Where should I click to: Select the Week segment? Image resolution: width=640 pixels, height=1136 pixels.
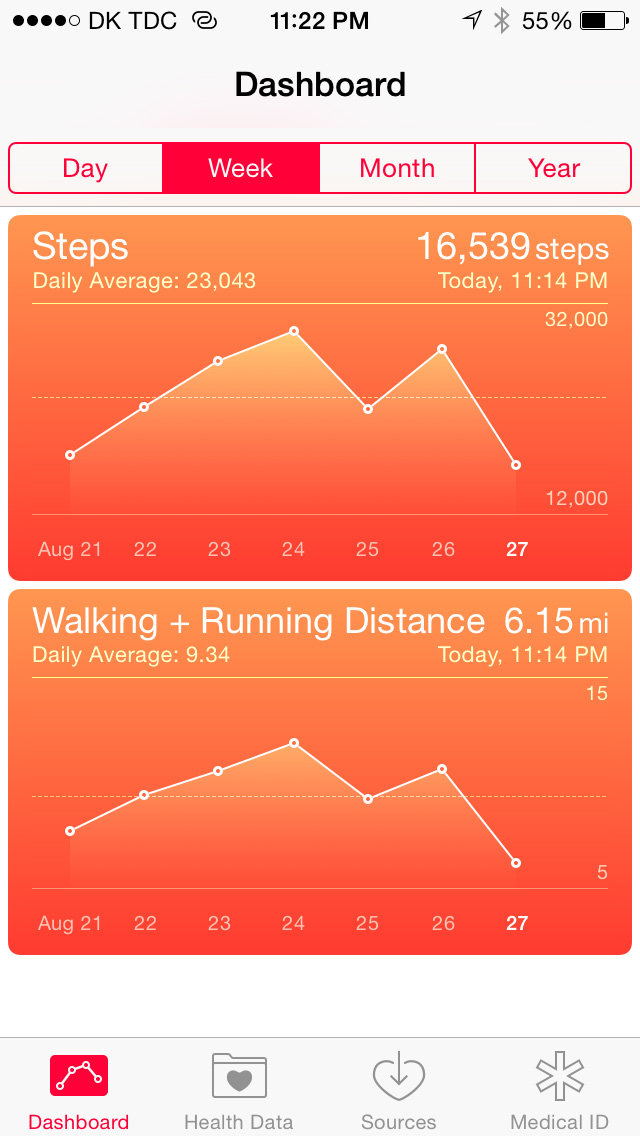pyautogui.click(x=240, y=168)
